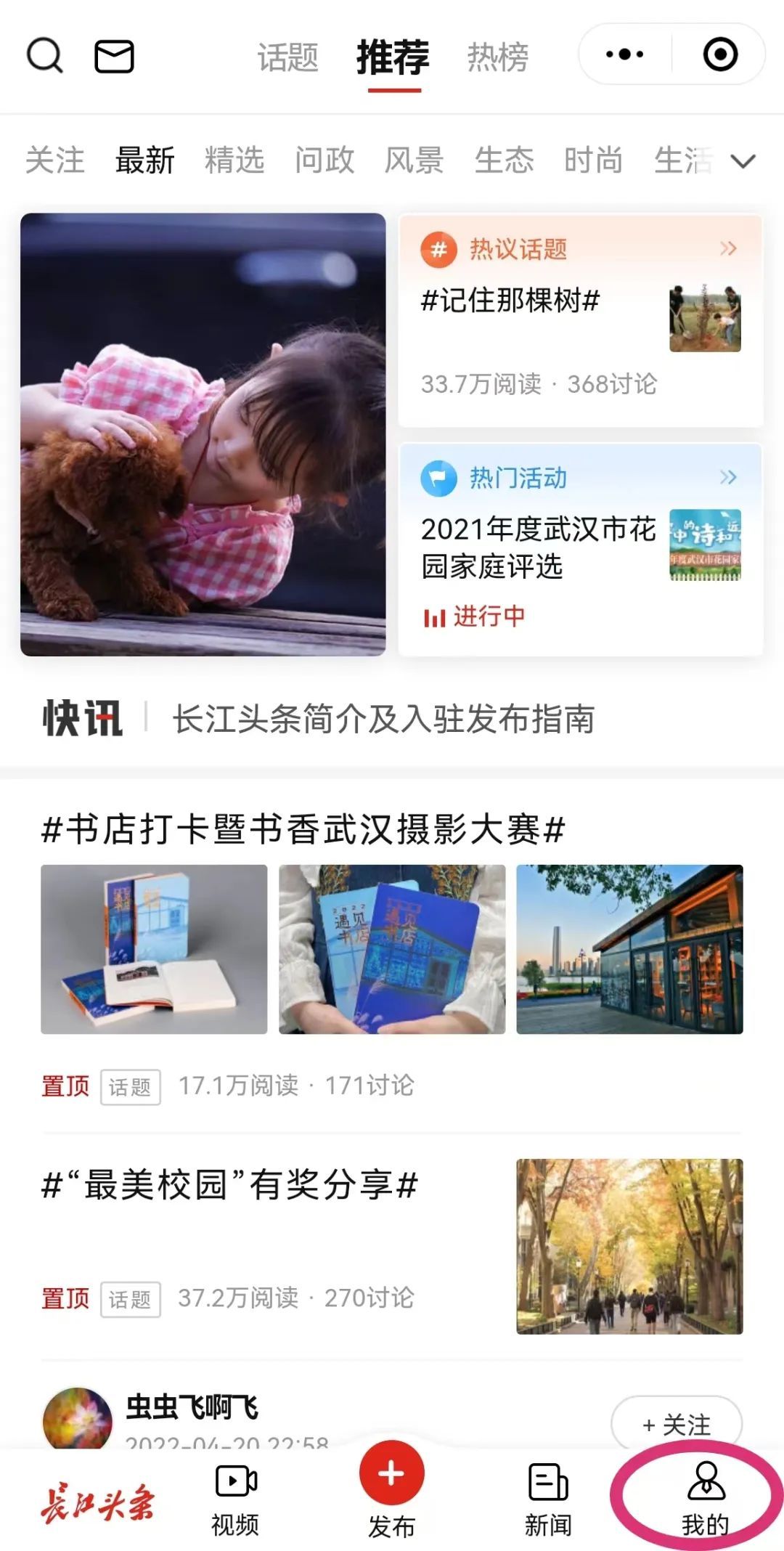This screenshot has height=1551, width=784.
Task: Open hot topic #记住那棵树#
Action: [x=581, y=321]
